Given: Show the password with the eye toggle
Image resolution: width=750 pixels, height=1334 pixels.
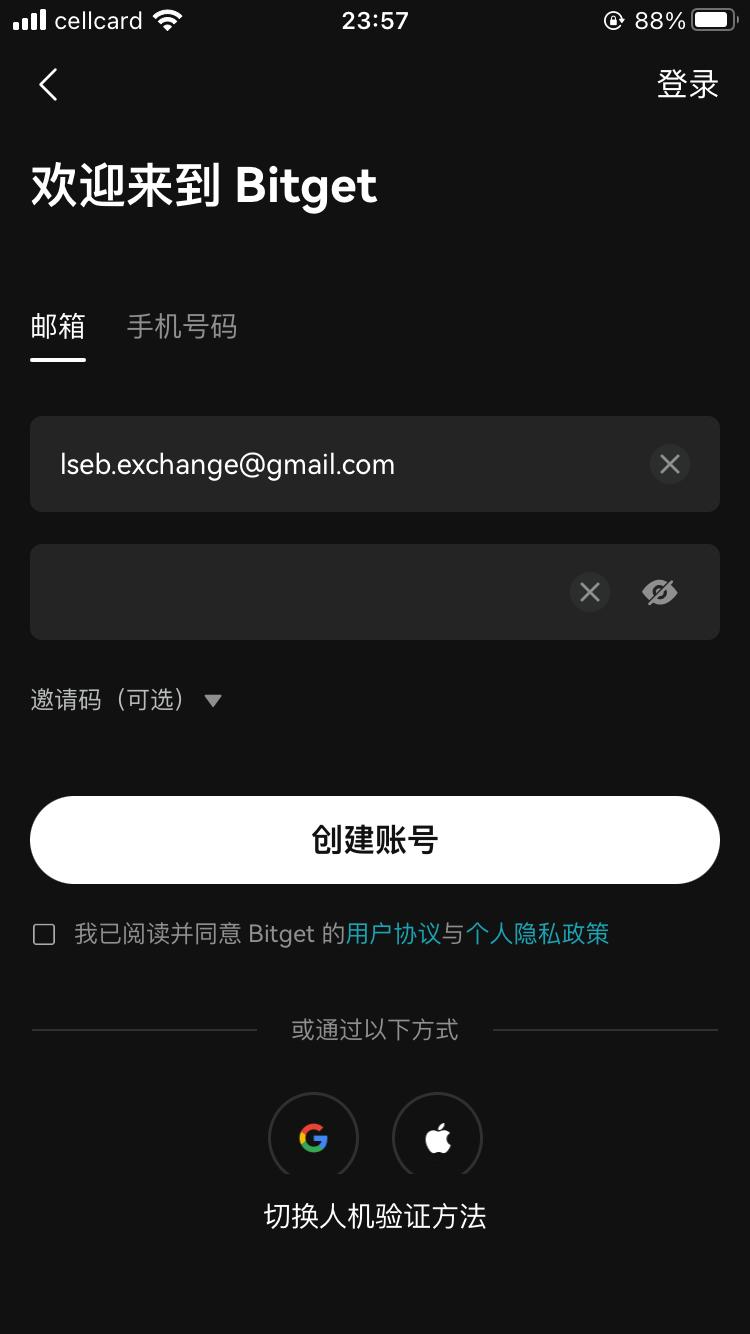Looking at the screenshot, I should pos(659,592).
